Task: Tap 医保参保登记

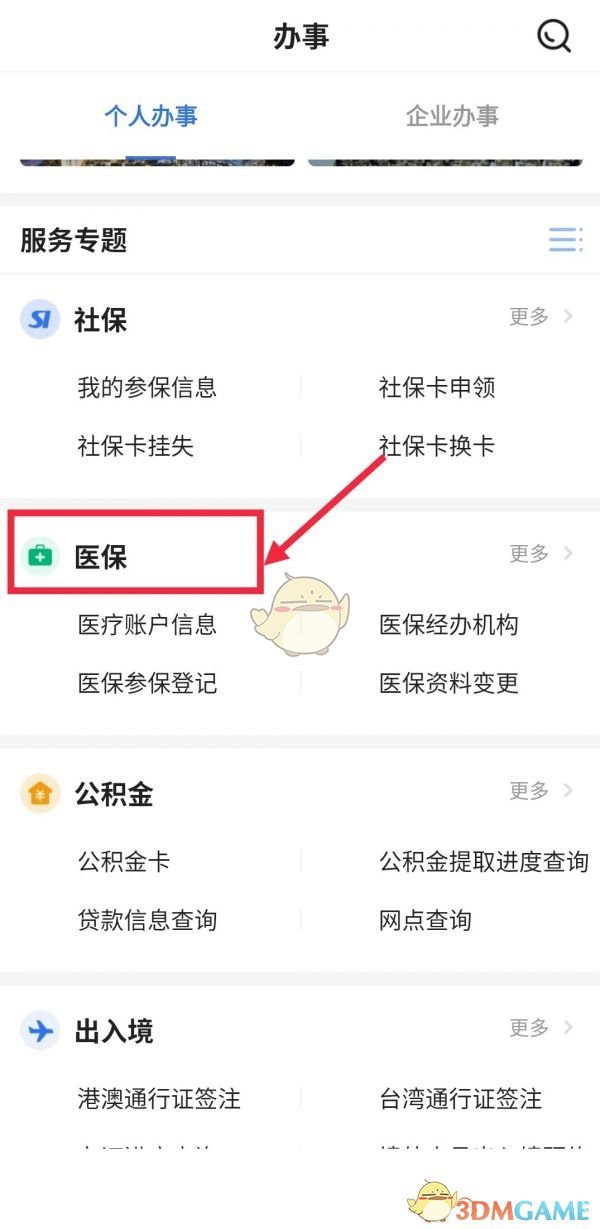Action: pos(147,684)
